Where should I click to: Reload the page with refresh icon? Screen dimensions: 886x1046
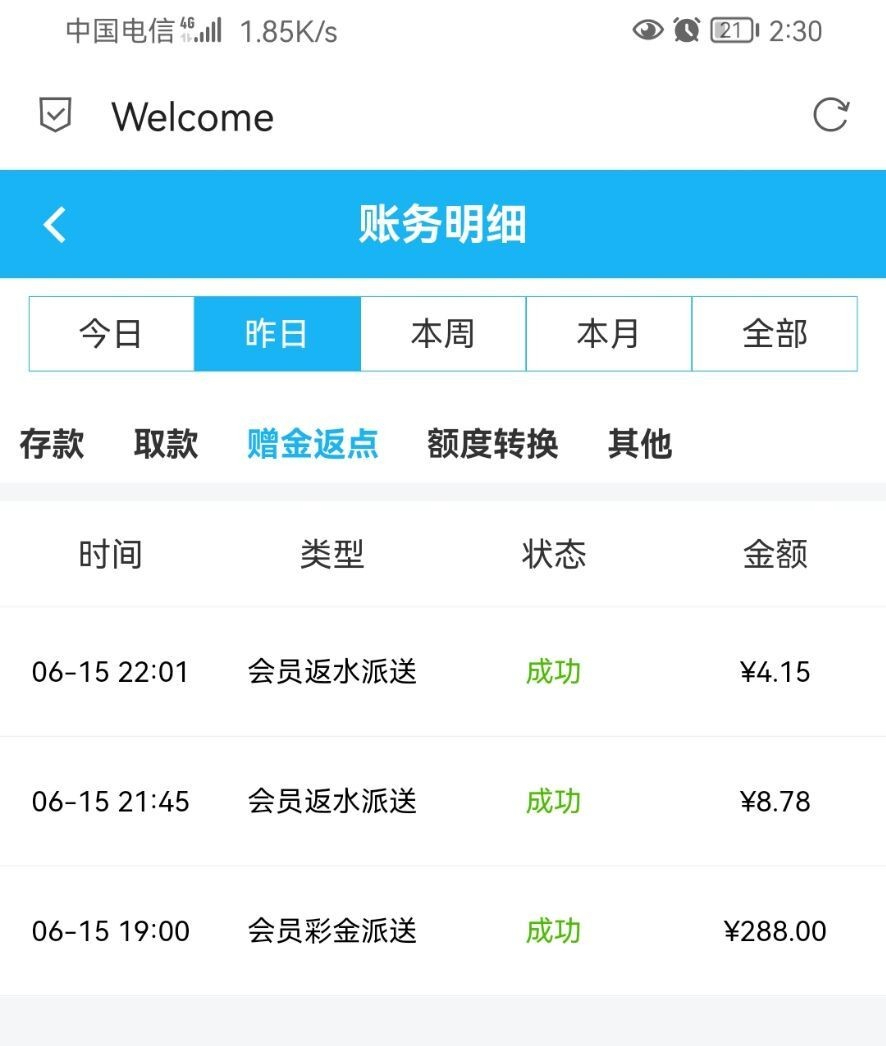(830, 116)
